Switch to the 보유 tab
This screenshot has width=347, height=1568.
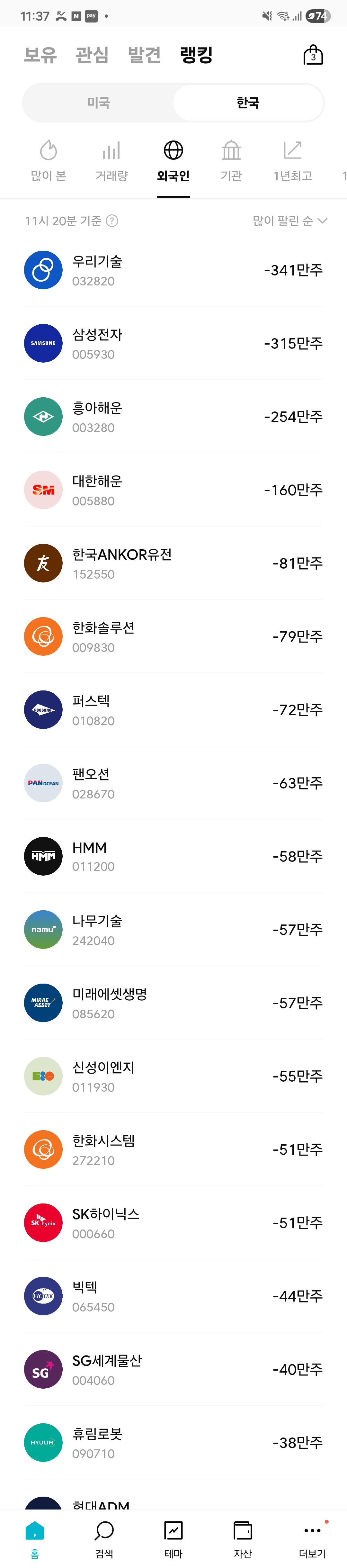point(40,55)
